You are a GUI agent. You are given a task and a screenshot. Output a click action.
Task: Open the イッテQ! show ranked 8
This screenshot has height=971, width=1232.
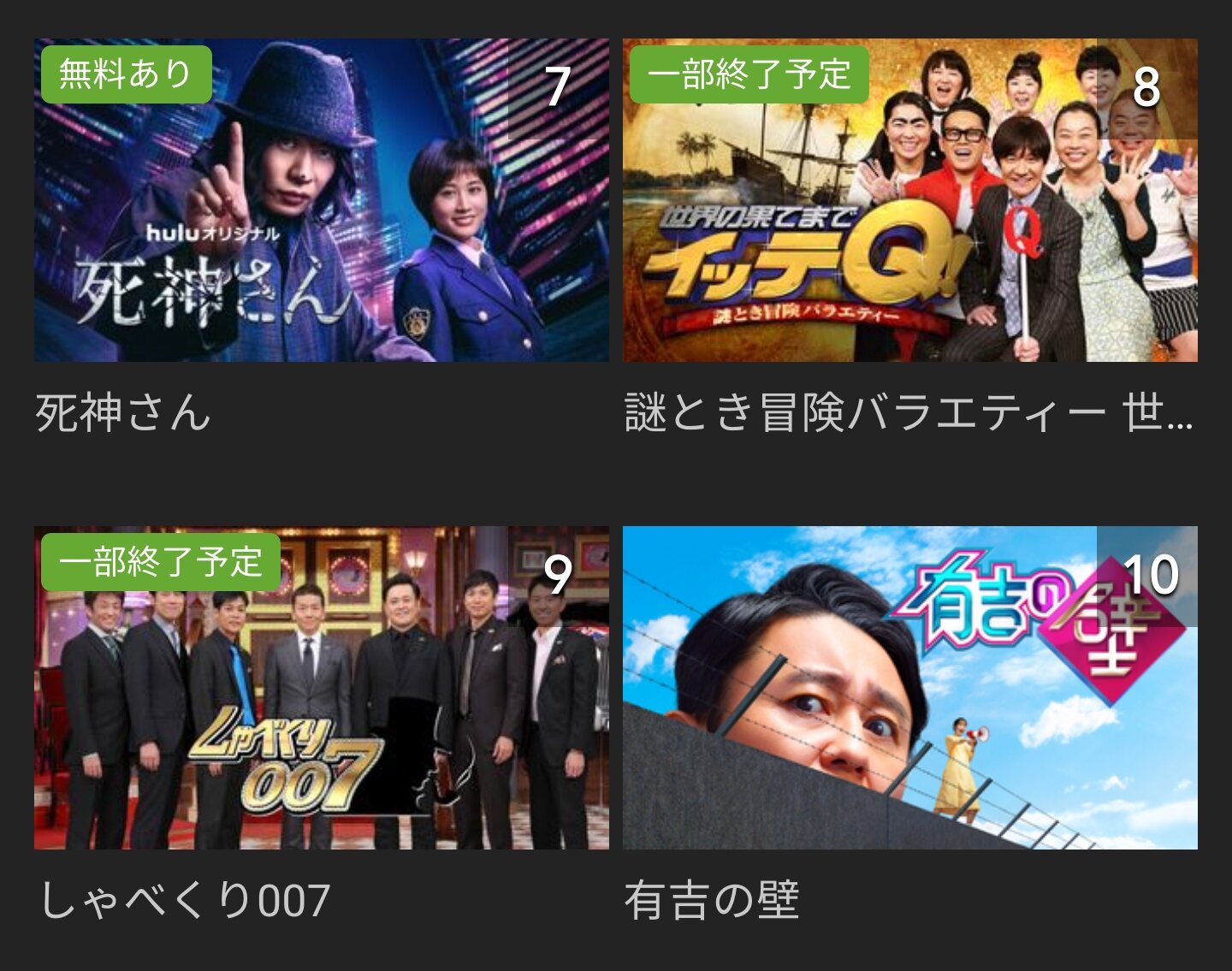click(x=909, y=200)
